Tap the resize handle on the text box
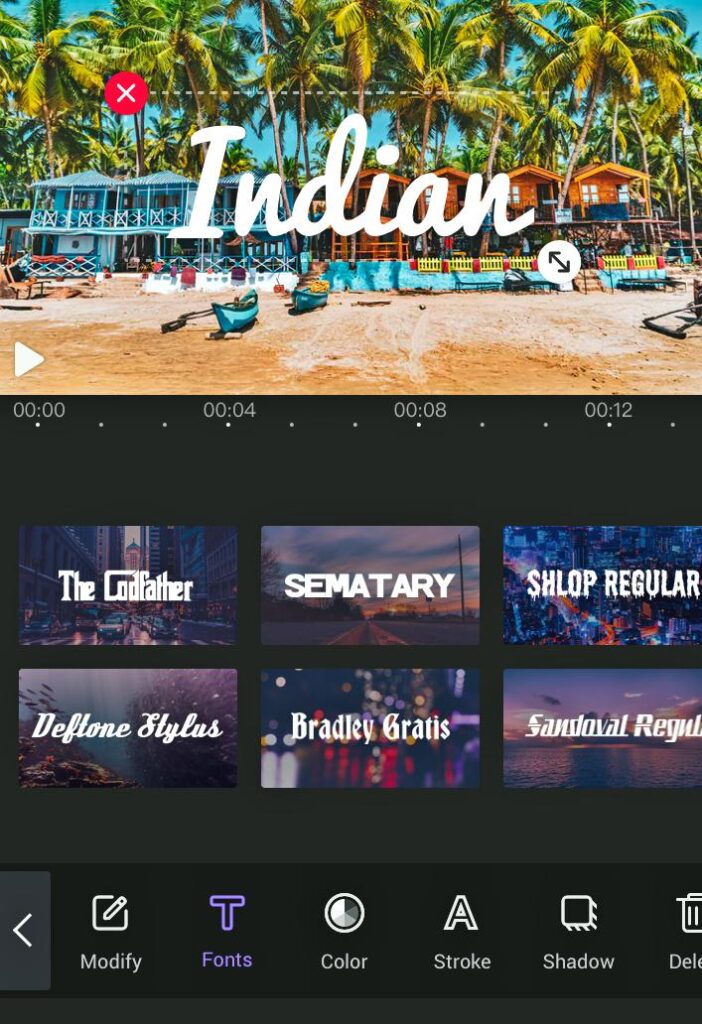This screenshot has height=1024, width=702. 559,263
